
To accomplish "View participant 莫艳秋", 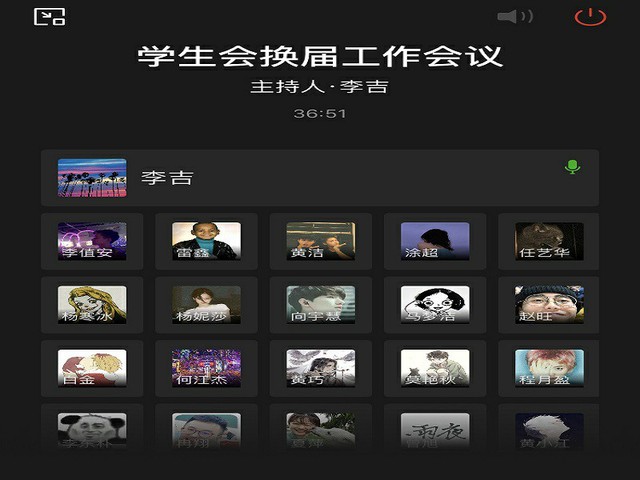I will [x=435, y=368].
